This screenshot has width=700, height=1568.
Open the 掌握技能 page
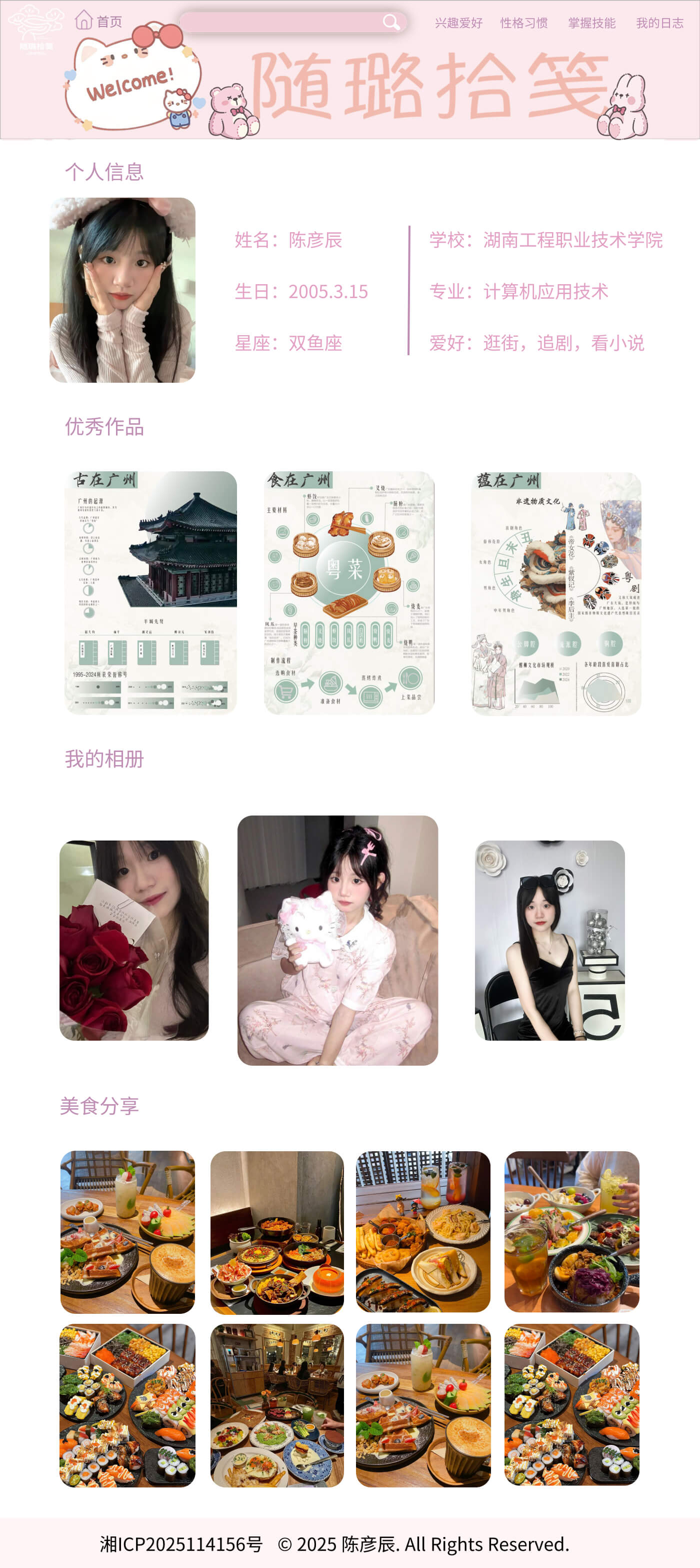tap(591, 23)
